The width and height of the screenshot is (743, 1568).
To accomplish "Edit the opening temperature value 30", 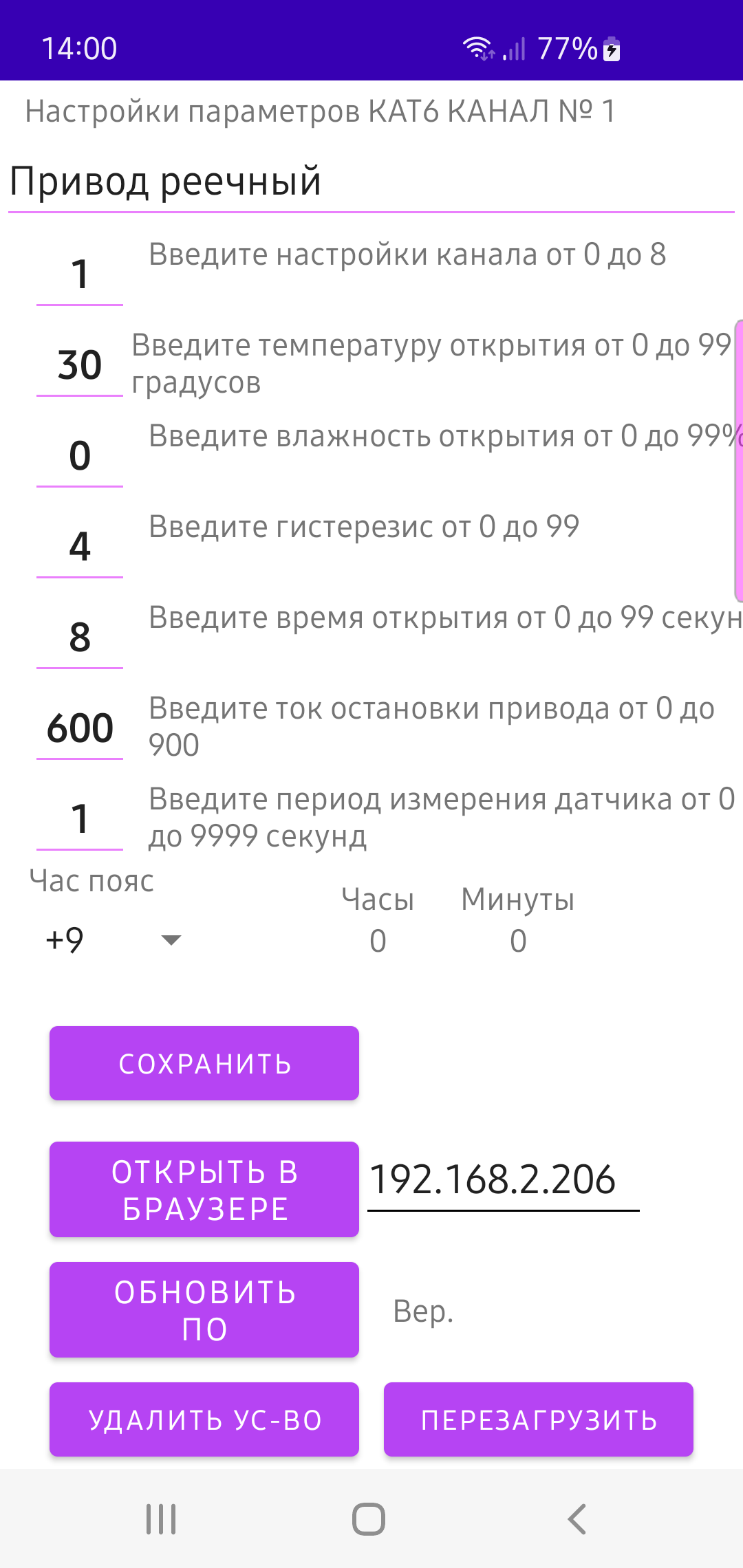I will (80, 364).
